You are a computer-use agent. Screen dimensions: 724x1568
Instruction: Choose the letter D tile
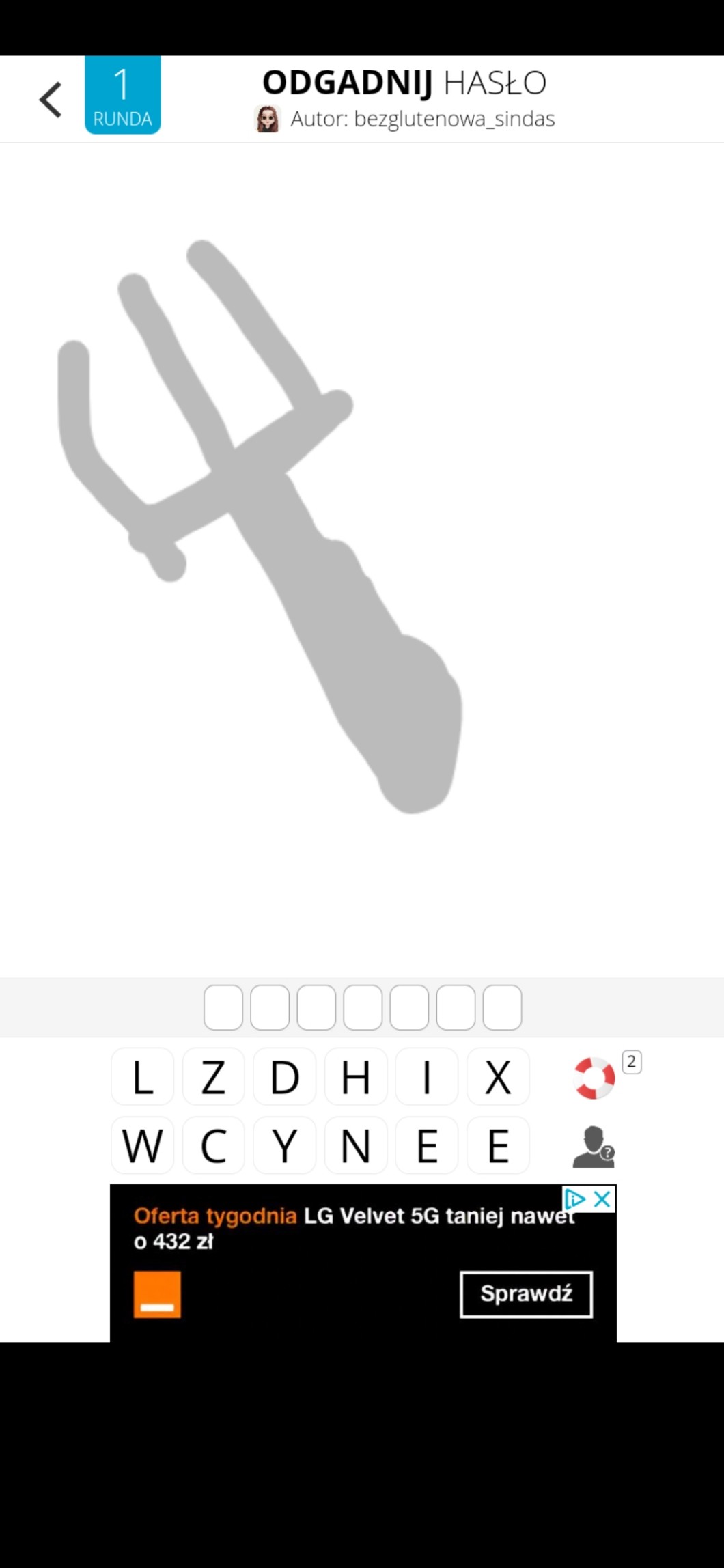coord(284,1077)
